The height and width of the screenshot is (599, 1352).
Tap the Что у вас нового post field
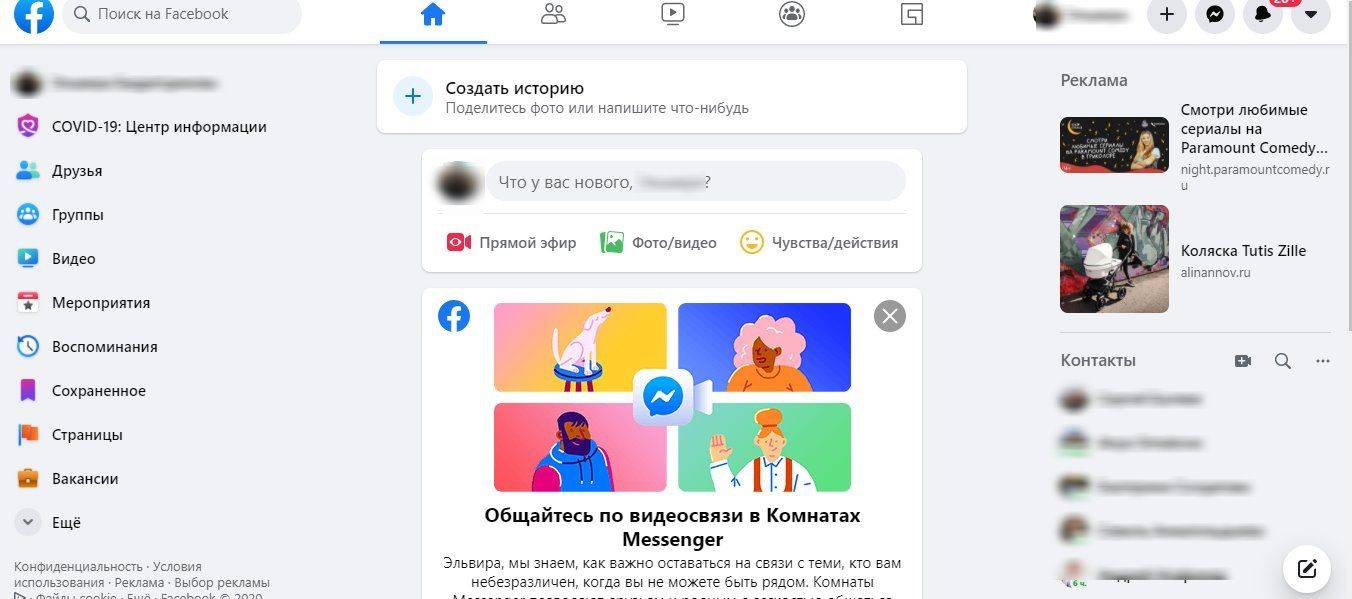(695, 182)
